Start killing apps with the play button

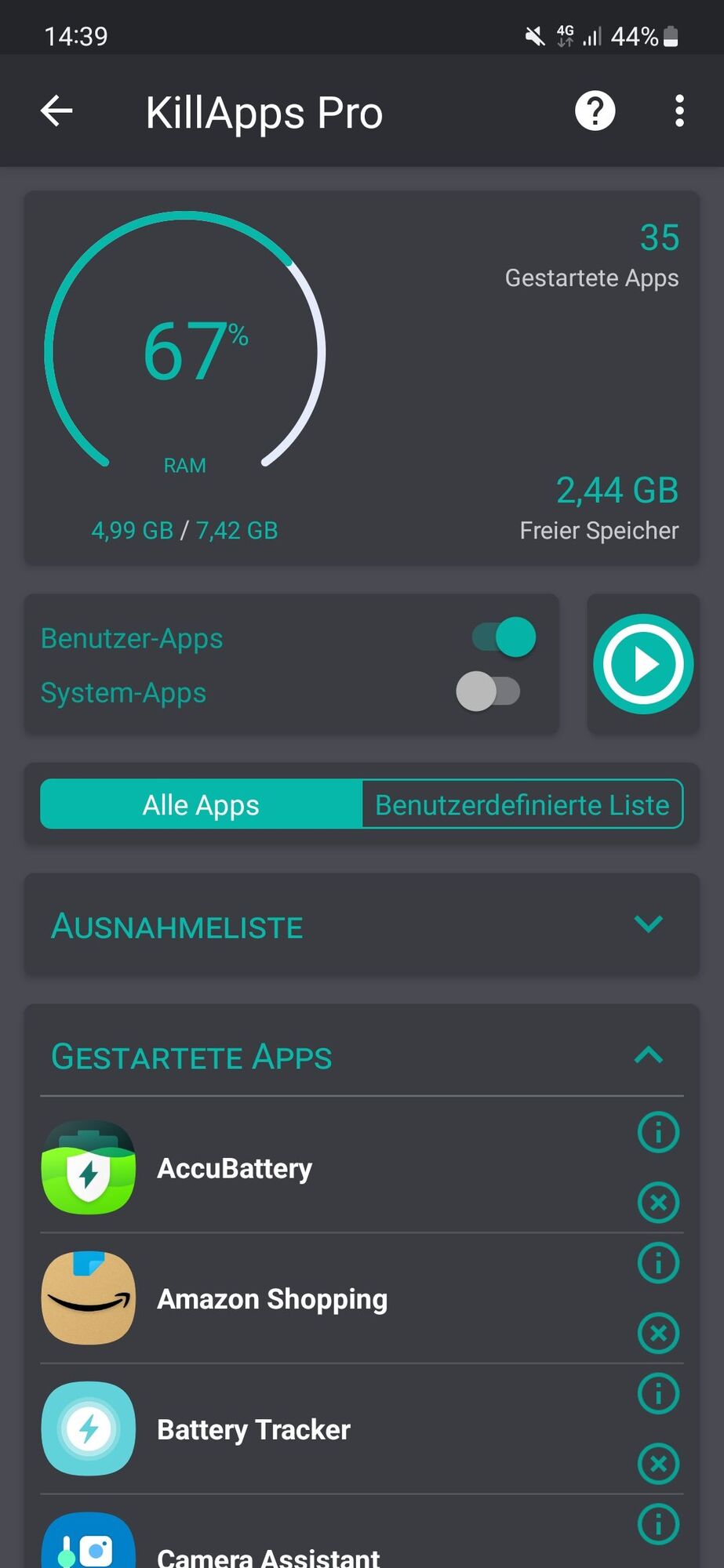click(x=642, y=664)
